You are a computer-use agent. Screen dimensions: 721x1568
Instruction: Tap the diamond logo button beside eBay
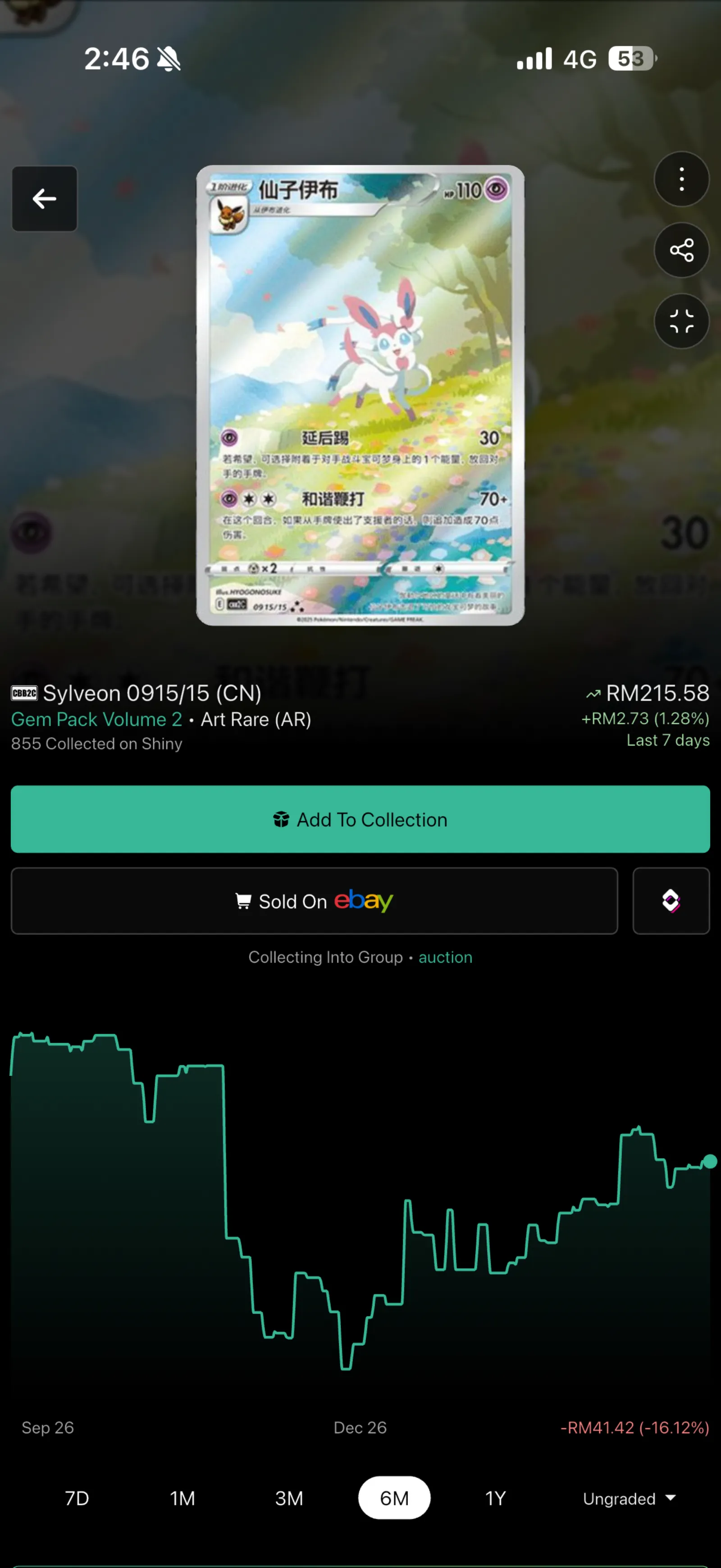671,901
